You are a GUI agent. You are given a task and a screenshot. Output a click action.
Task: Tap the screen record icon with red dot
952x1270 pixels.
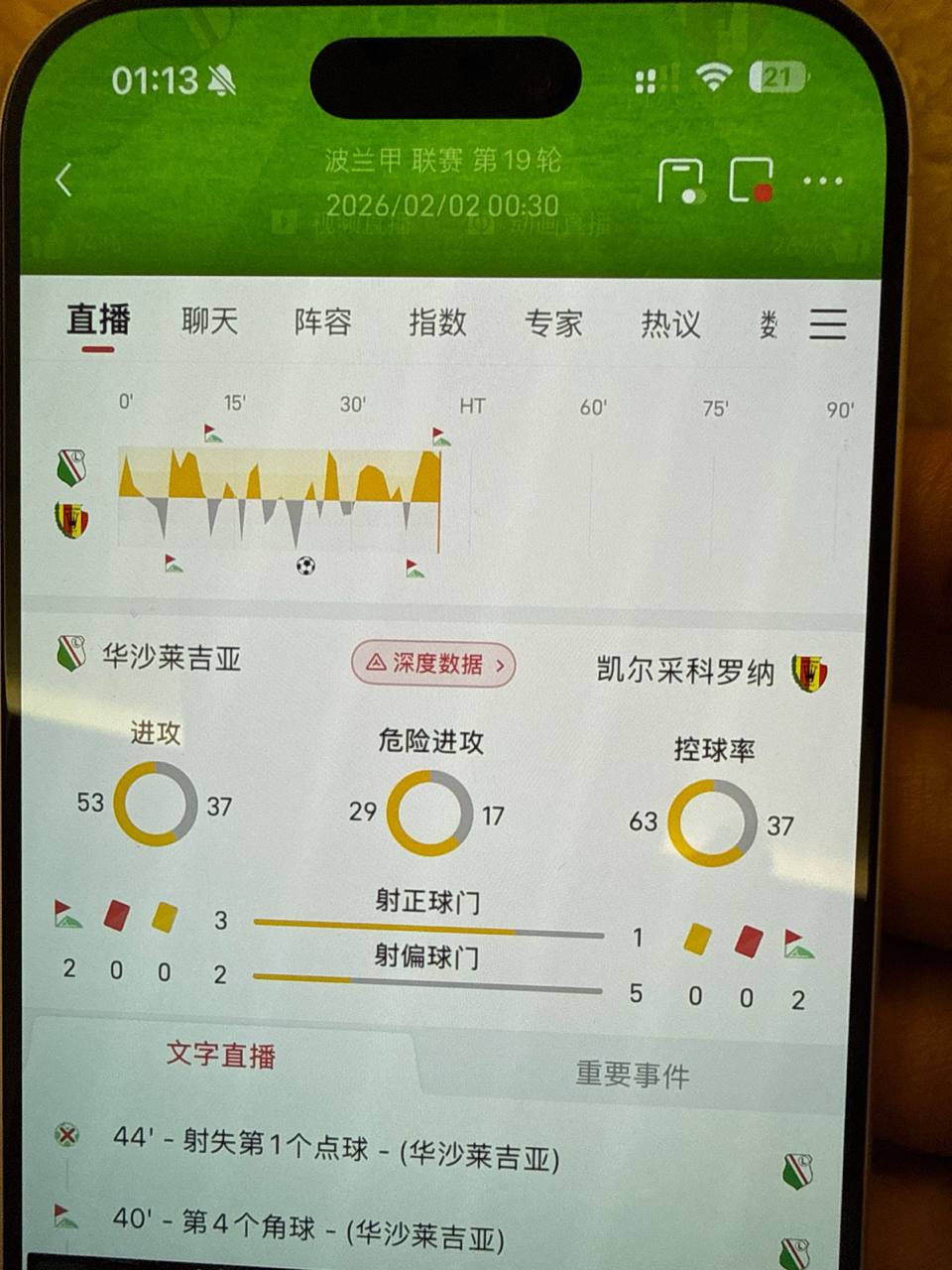[x=751, y=182]
